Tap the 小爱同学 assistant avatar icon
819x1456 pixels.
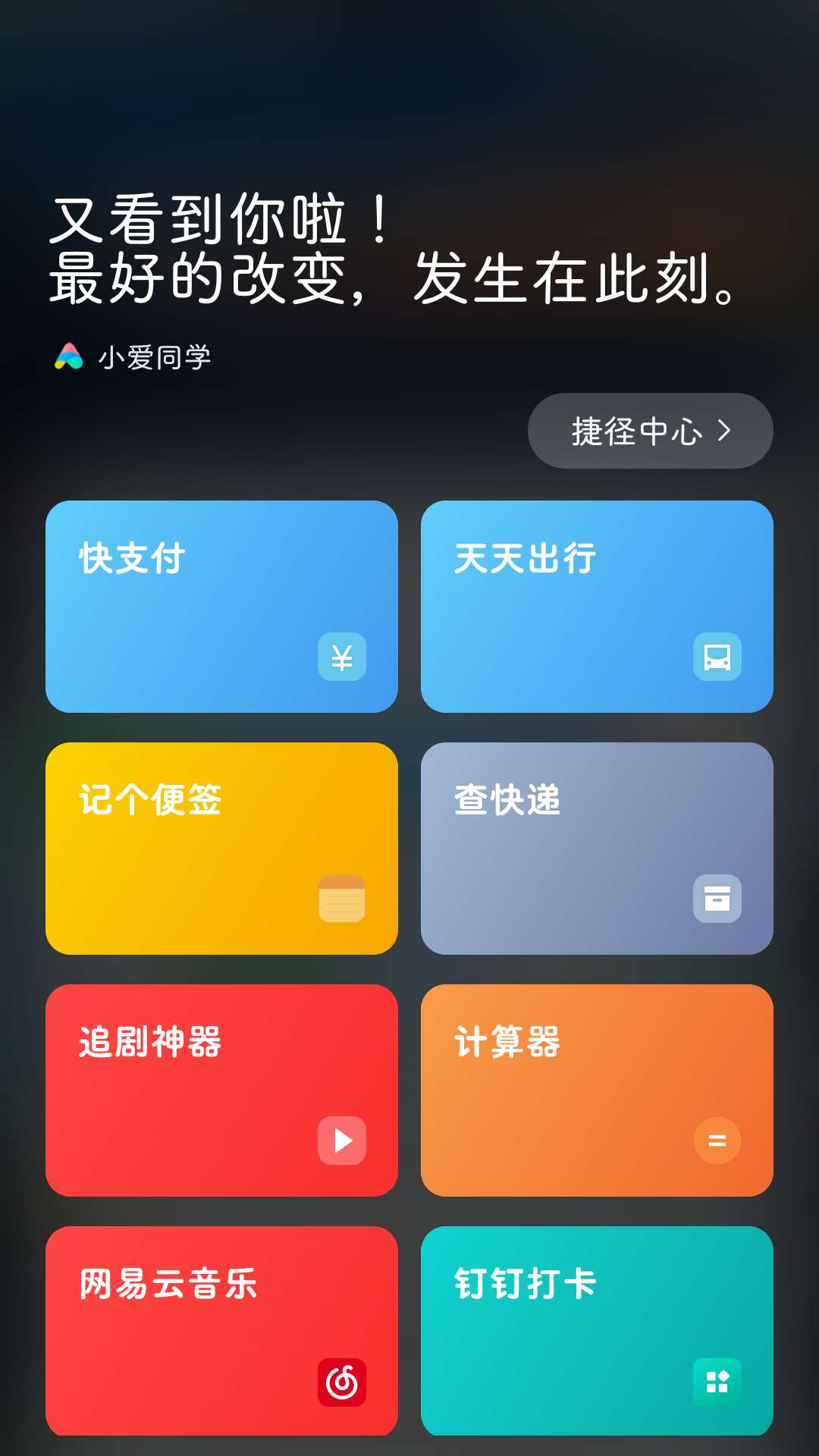(x=70, y=353)
